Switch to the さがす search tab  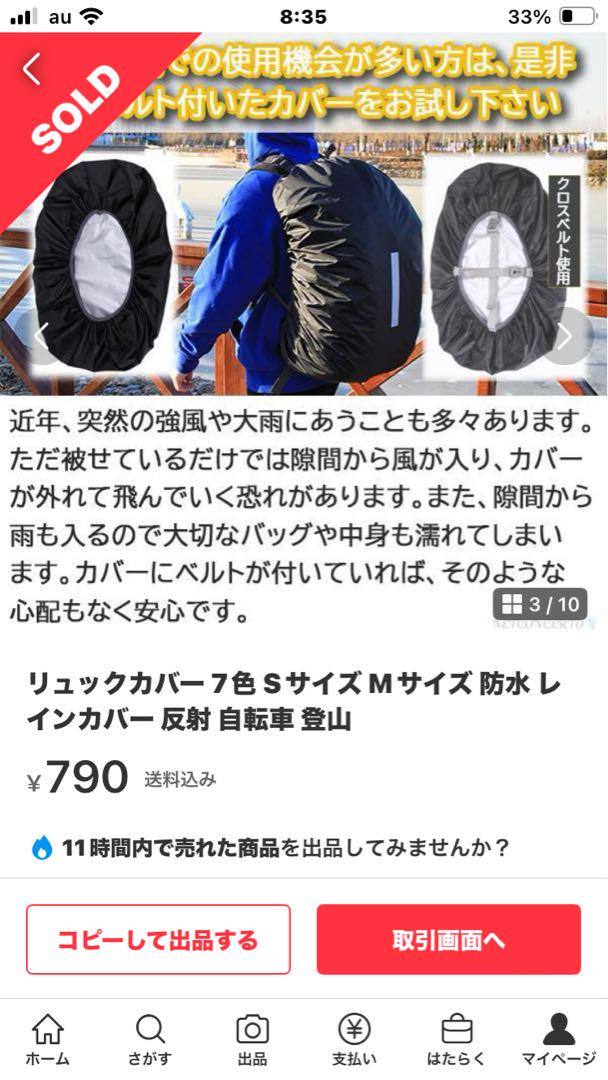[x=150, y=1039]
